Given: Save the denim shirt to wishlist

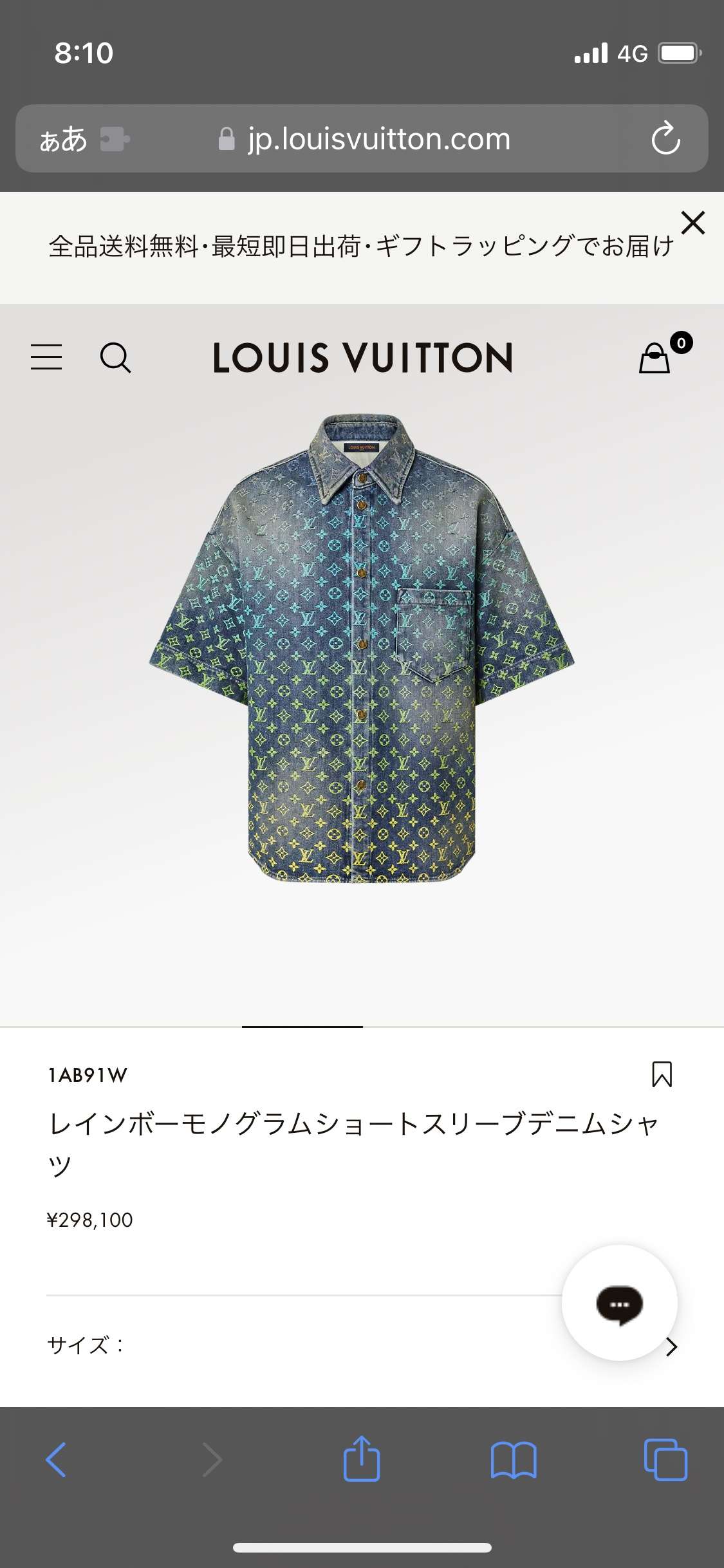Looking at the screenshot, I should click(662, 1074).
